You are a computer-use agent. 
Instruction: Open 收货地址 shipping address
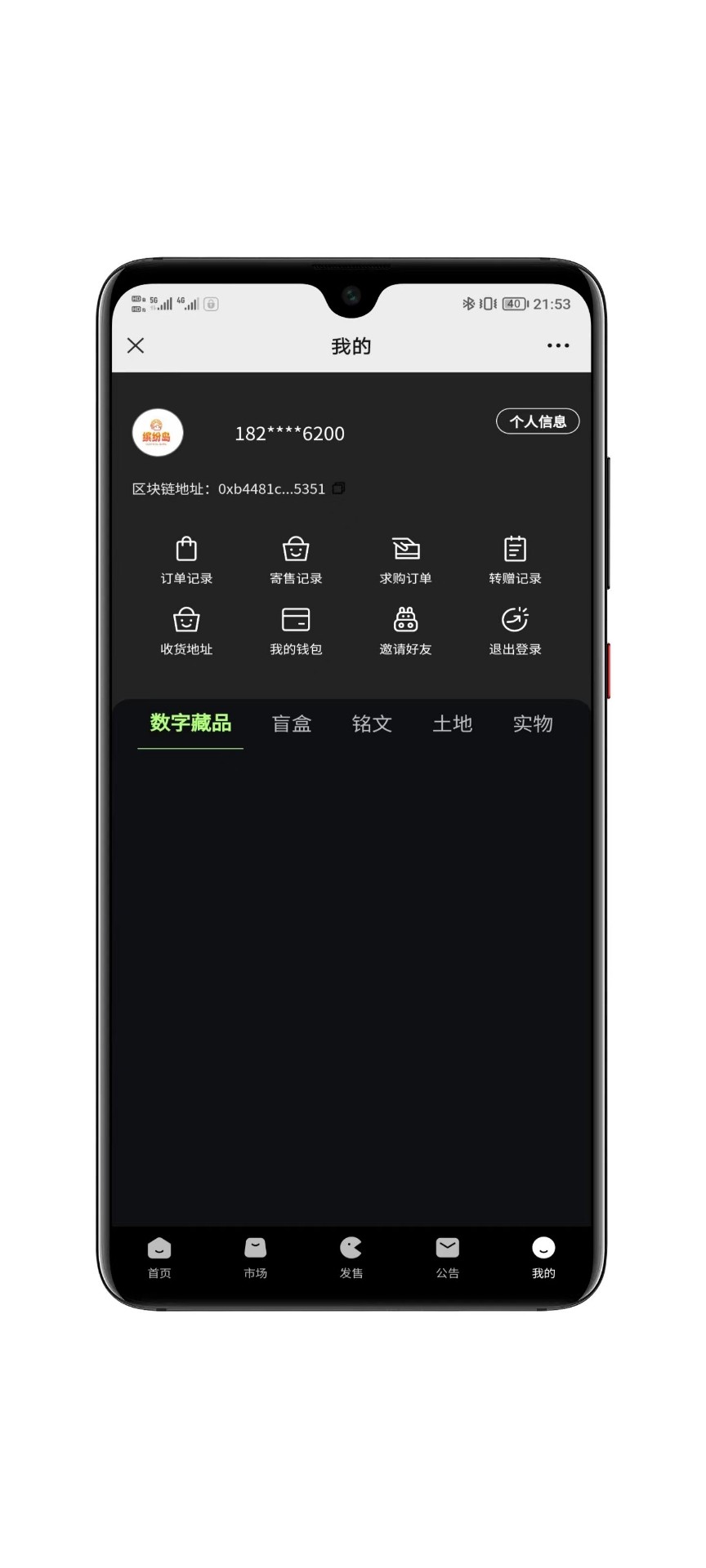click(186, 631)
